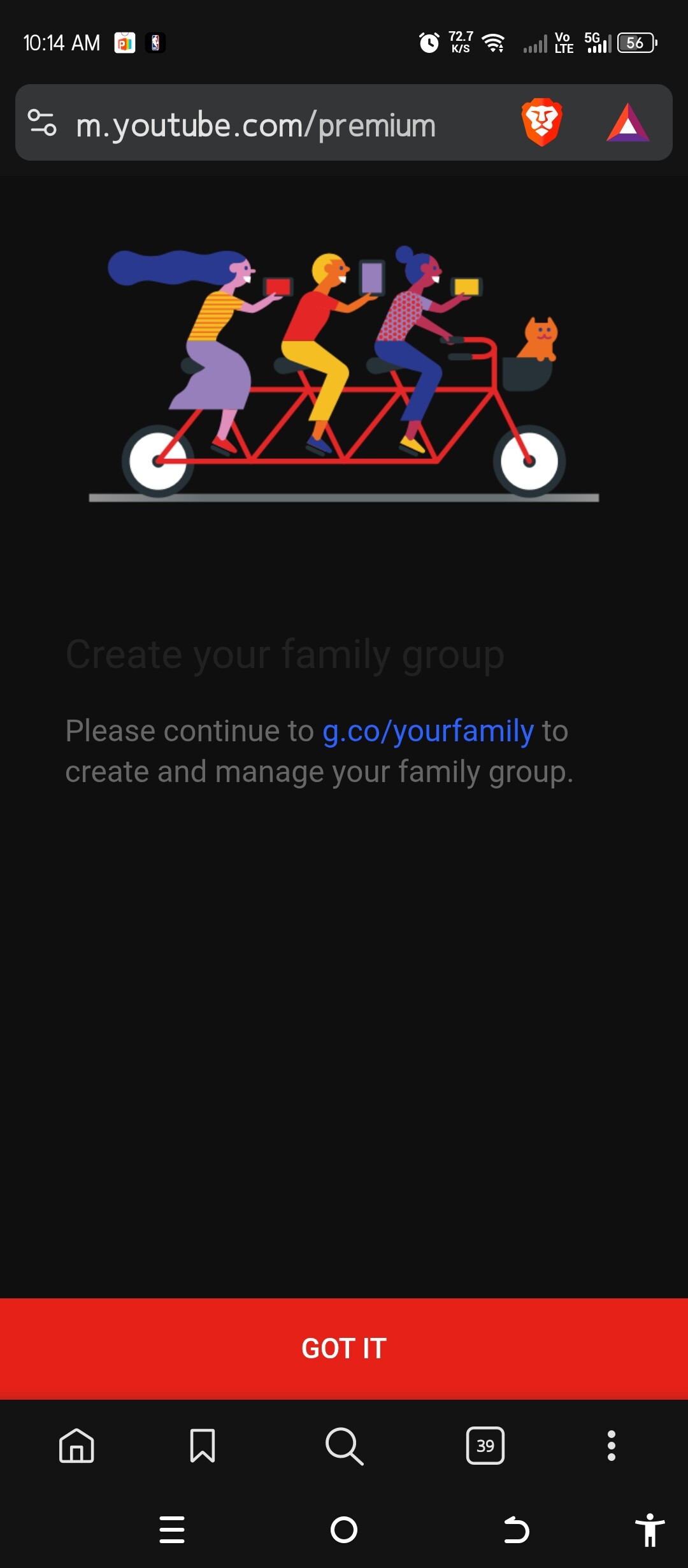The width and height of the screenshot is (688, 1568).
Task: Open recent apps from navigation bar
Action: pos(172,1530)
